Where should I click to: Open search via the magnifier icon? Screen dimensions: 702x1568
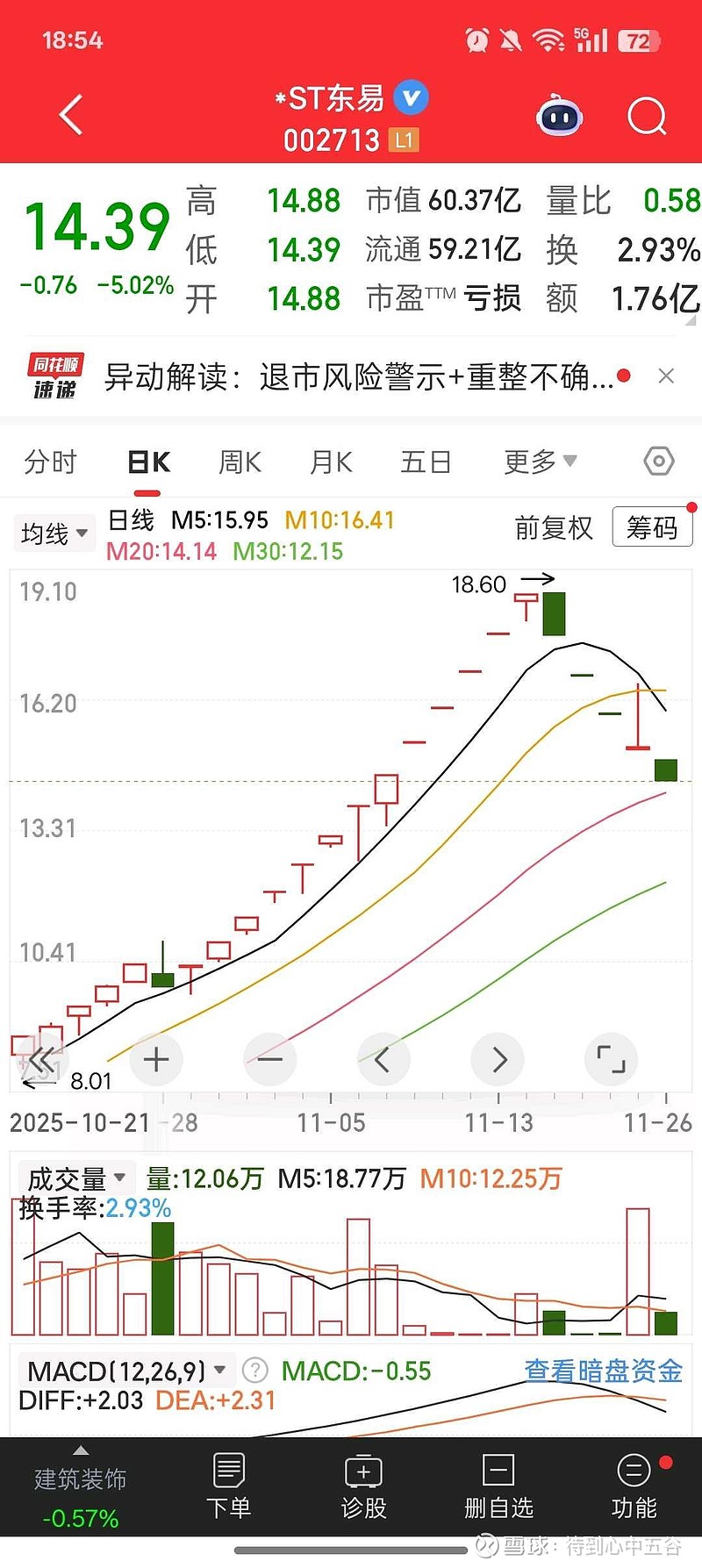tap(646, 117)
